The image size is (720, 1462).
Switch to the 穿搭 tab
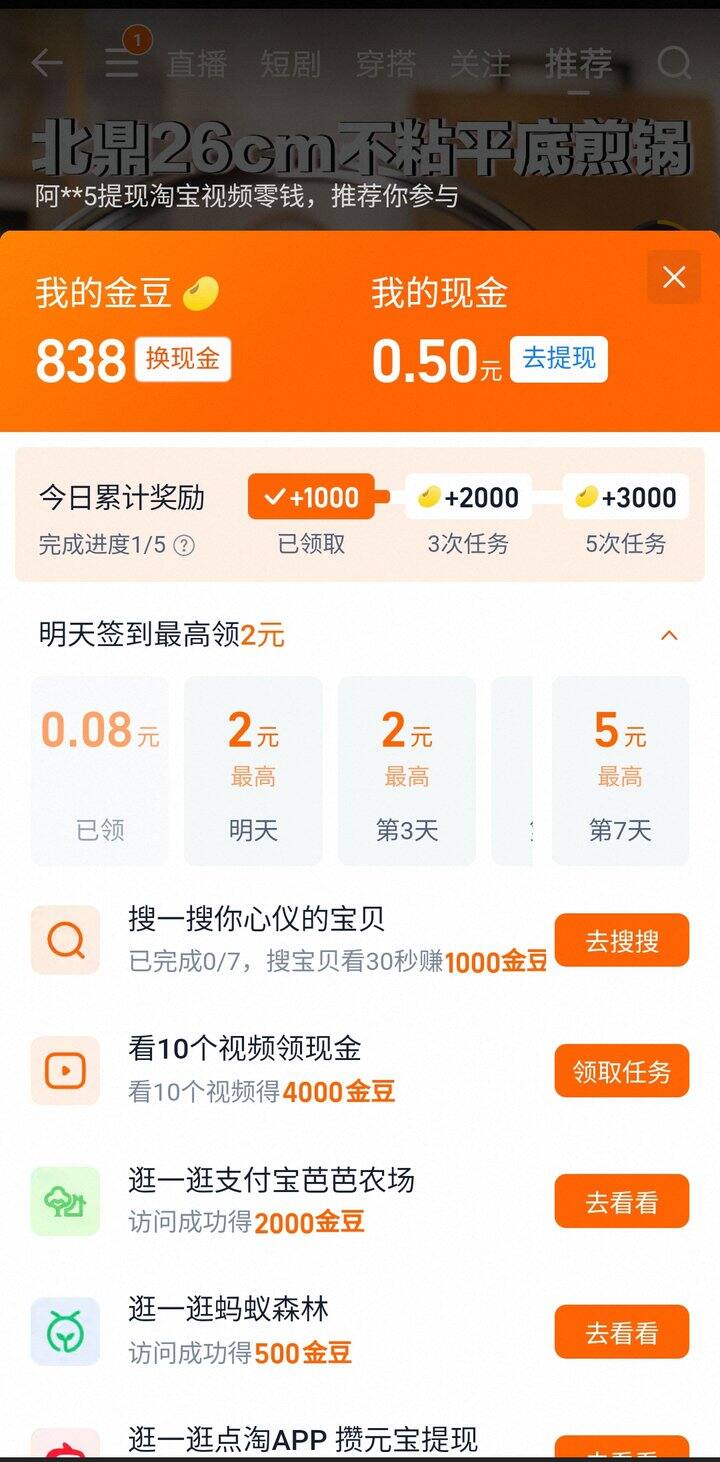tap(385, 64)
